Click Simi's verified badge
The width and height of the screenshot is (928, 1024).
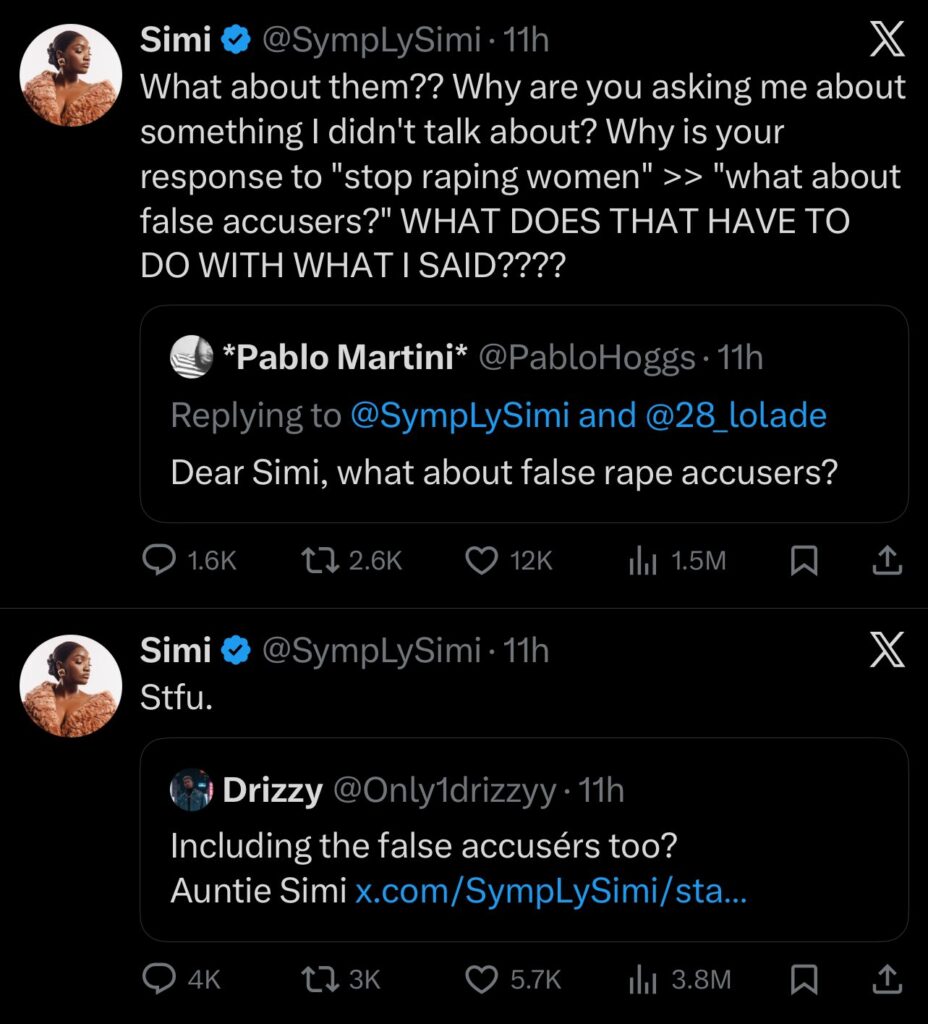tap(235, 40)
